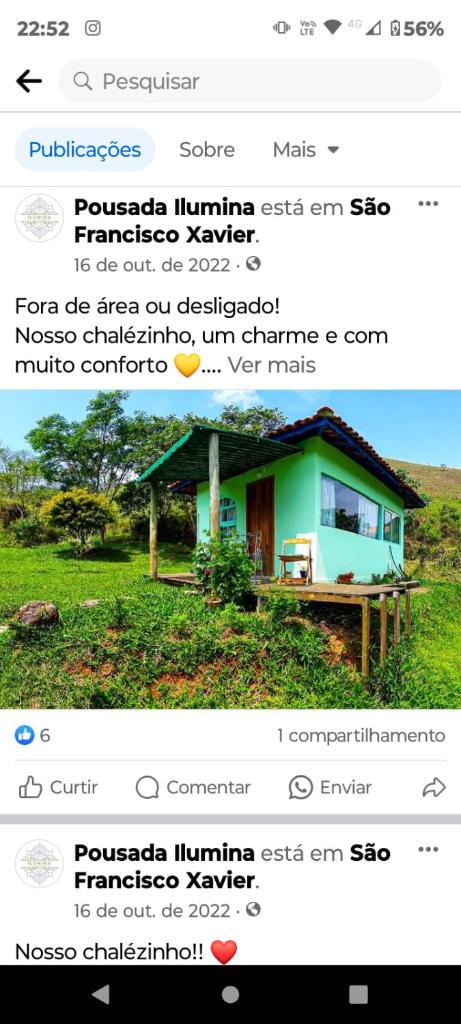Tap the system home button
Image resolution: width=461 pixels, height=1024 pixels.
230,995
